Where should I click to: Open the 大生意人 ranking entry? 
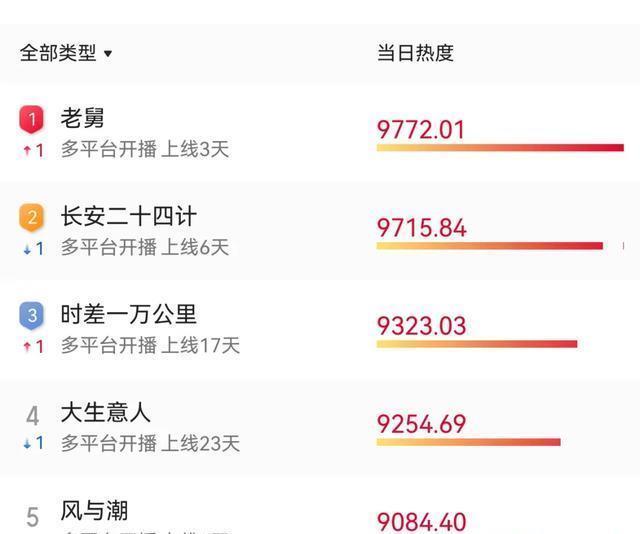(320, 427)
